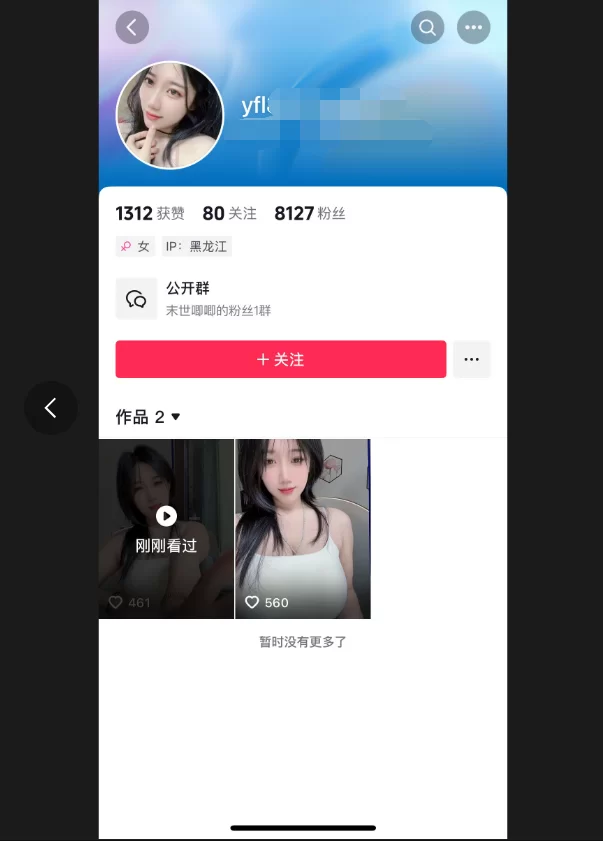View the 80 关注 following list
Image resolution: width=603 pixels, height=841 pixels.
pyautogui.click(x=229, y=213)
